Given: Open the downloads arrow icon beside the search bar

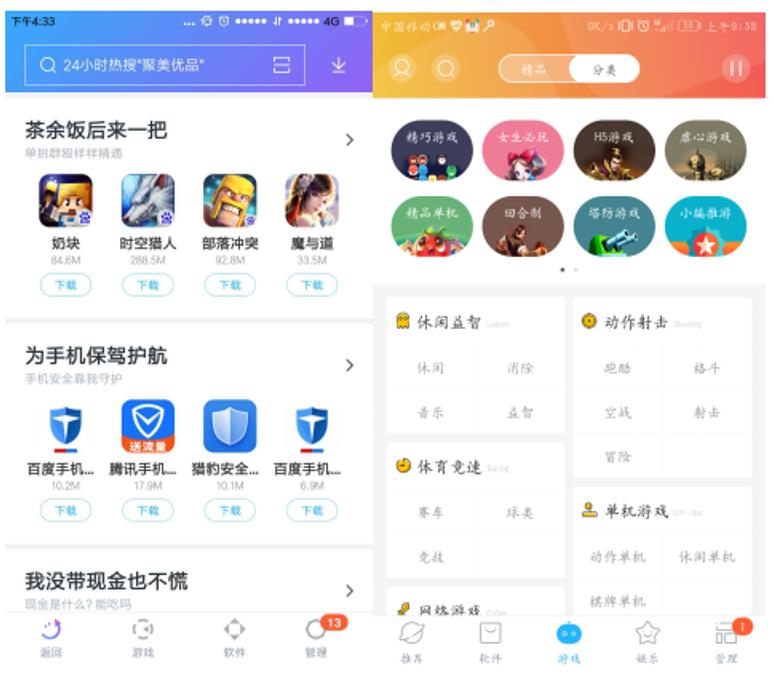Looking at the screenshot, I should coord(338,65).
